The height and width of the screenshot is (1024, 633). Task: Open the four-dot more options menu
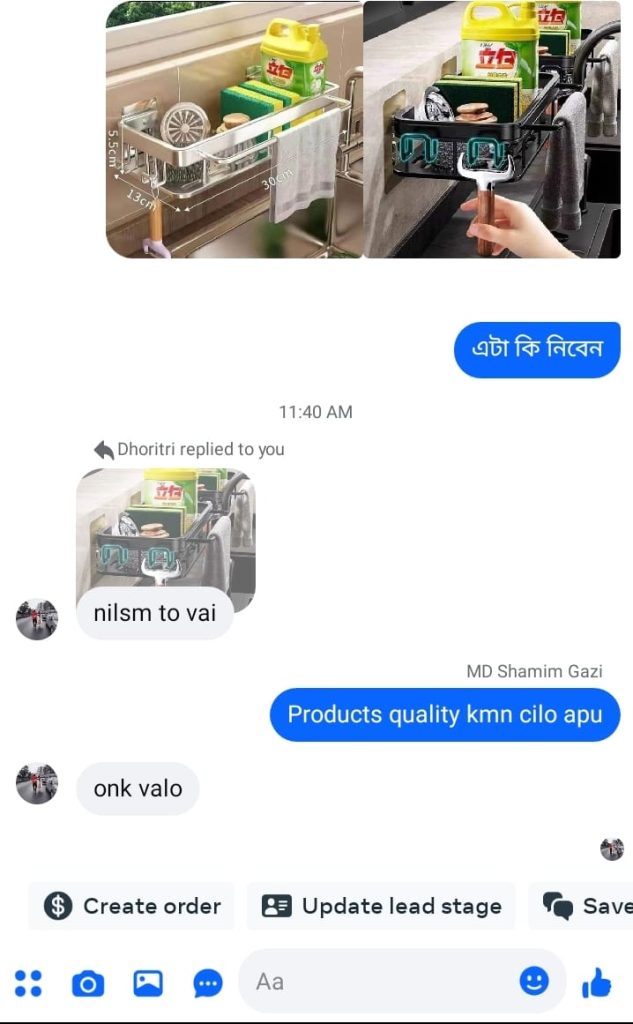(28, 983)
